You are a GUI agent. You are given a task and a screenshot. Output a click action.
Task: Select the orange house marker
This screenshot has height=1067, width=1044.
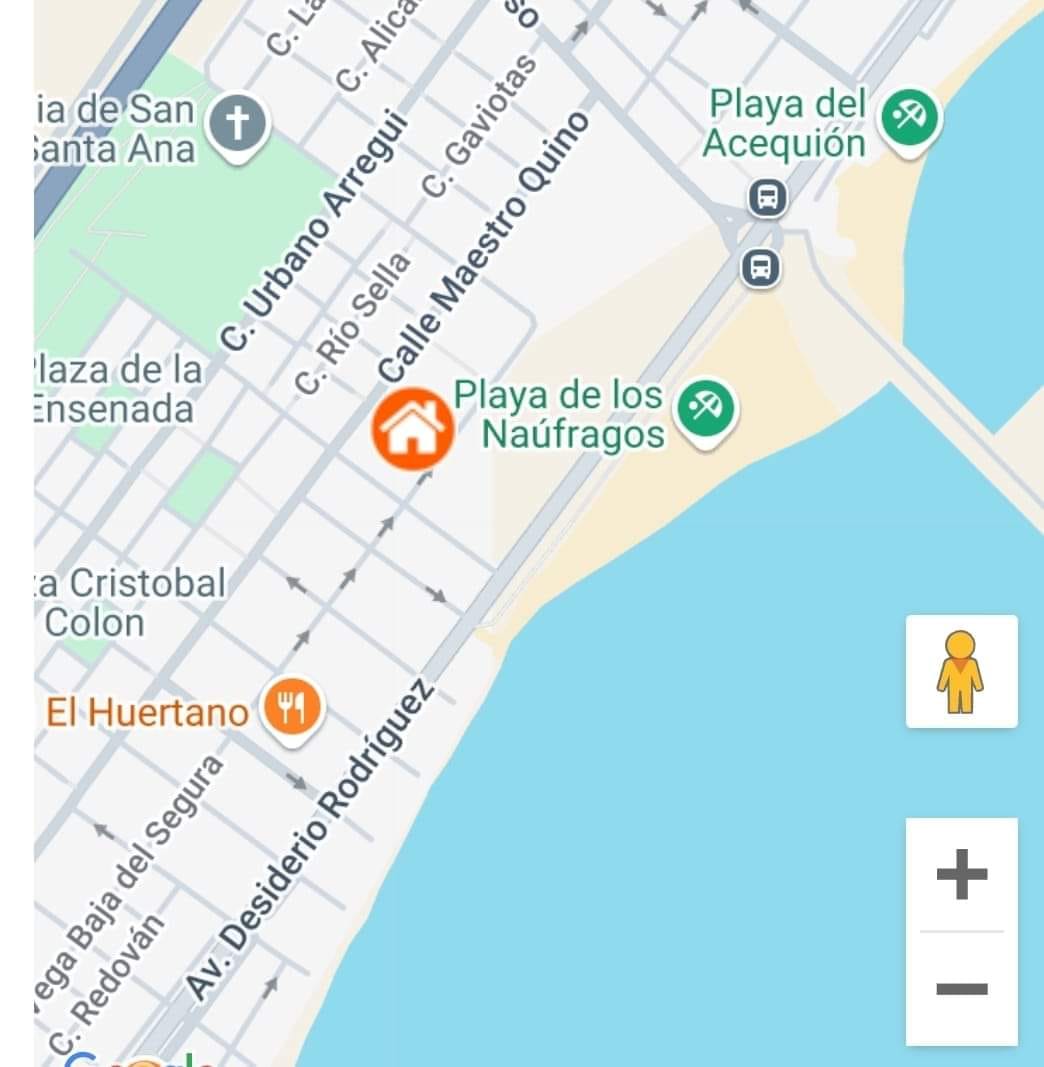tap(413, 428)
